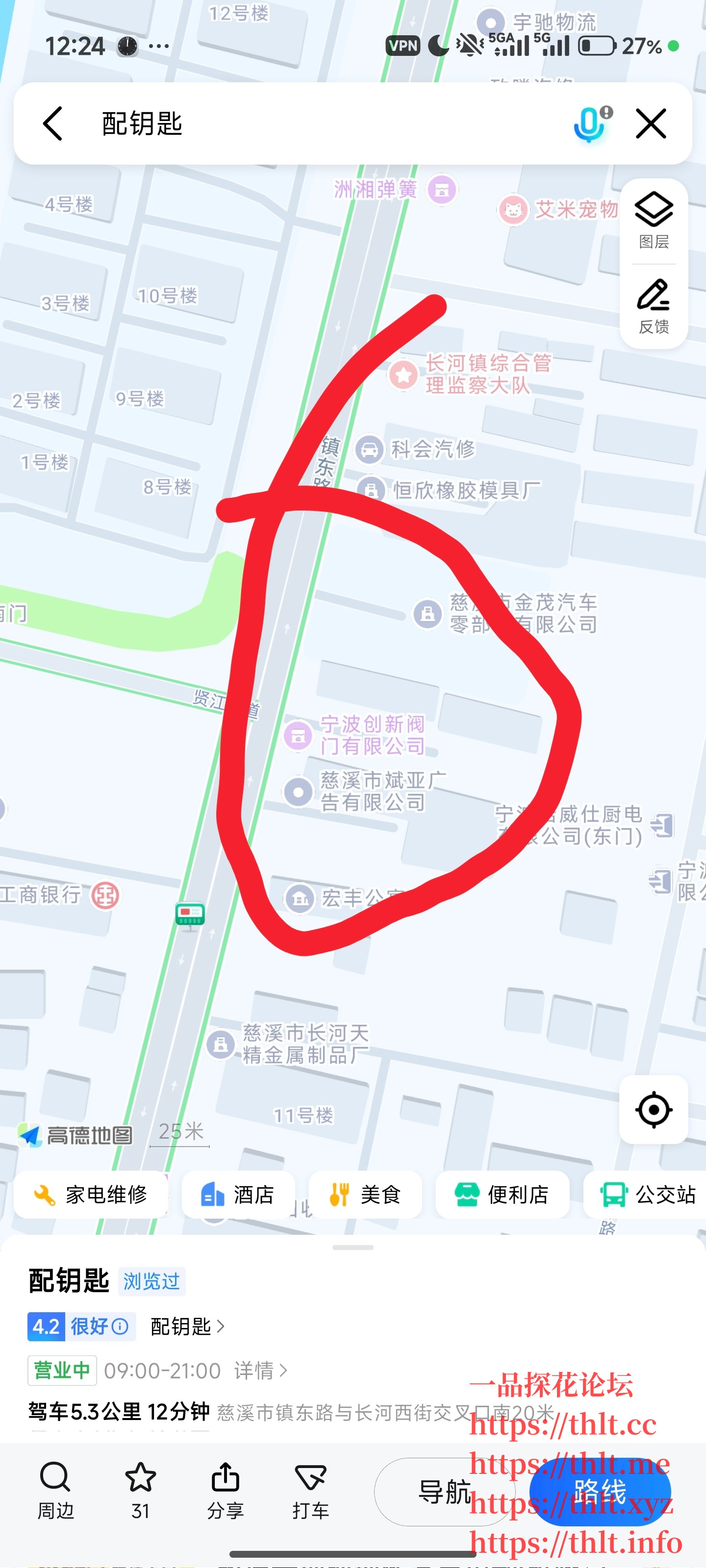The width and height of the screenshot is (706, 1568).
Task: Hail a ride with 打车
Action: (x=311, y=1490)
